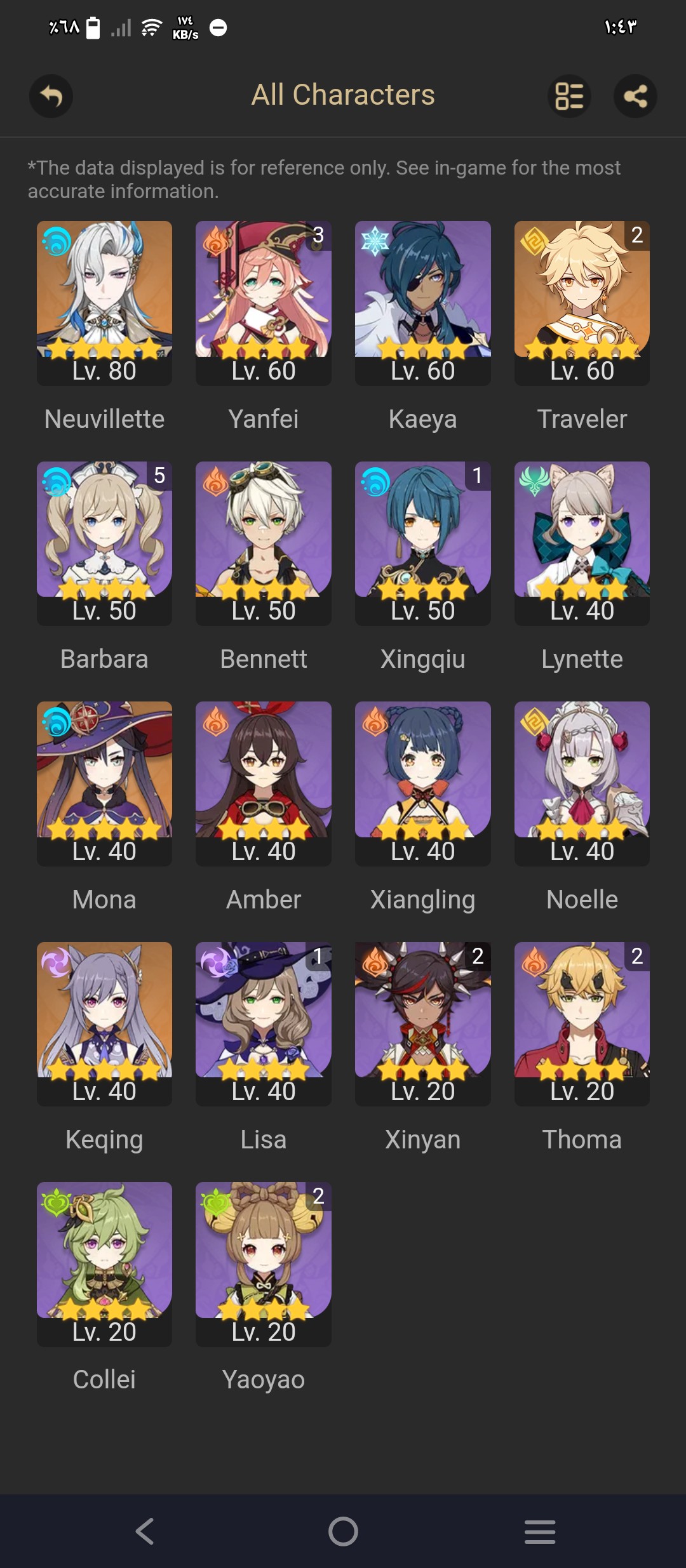Tap Mona's star rating row
The height and width of the screenshot is (1568, 686).
pos(104,828)
